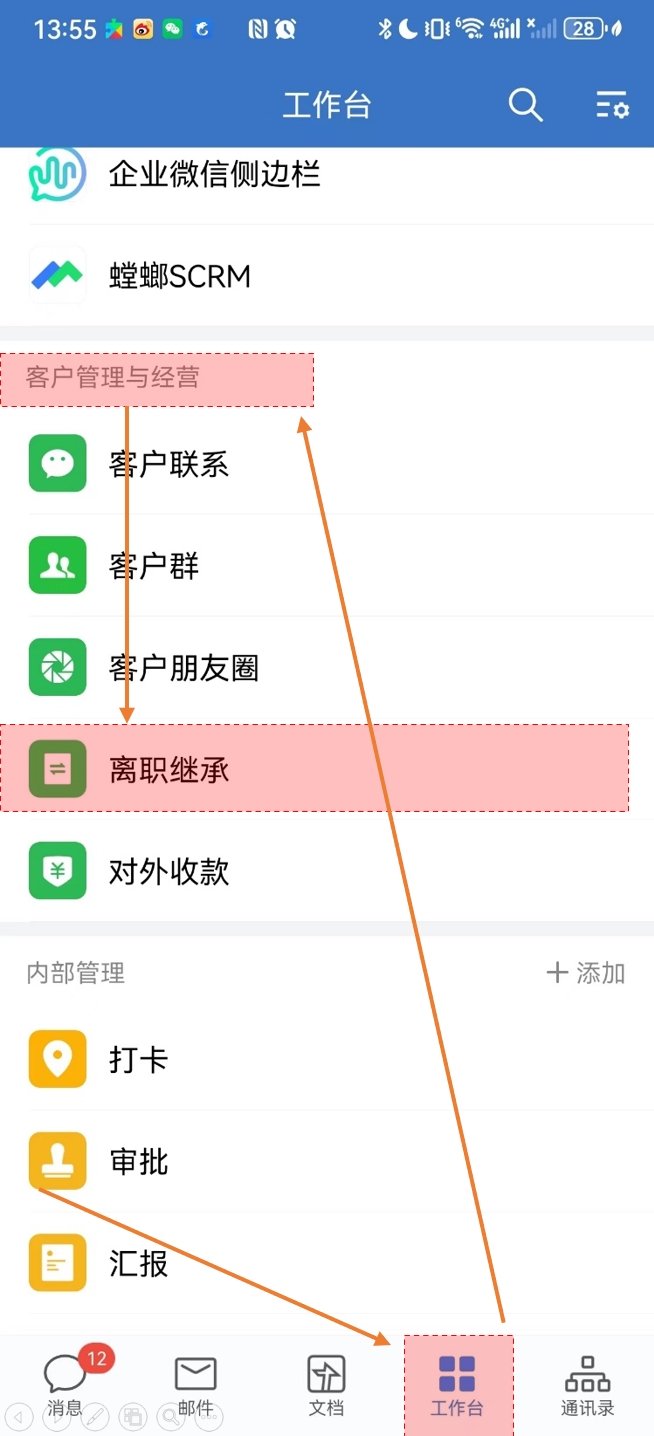Screen dimensions: 654x1436
Task: Open 客户群
Action: (154, 566)
